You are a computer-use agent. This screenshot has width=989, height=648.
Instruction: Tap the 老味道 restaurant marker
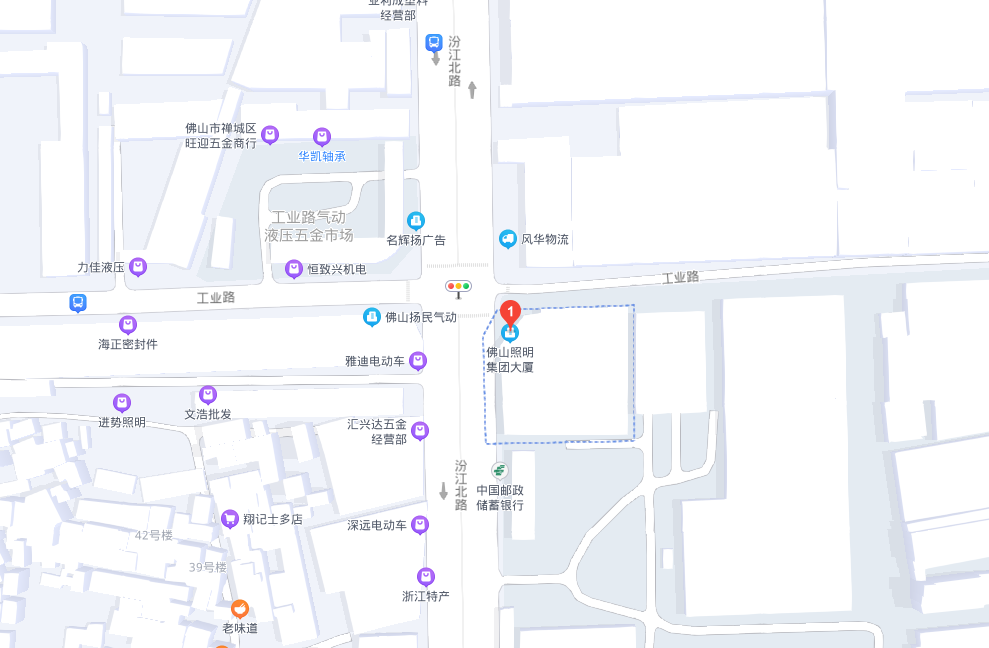[x=240, y=609]
